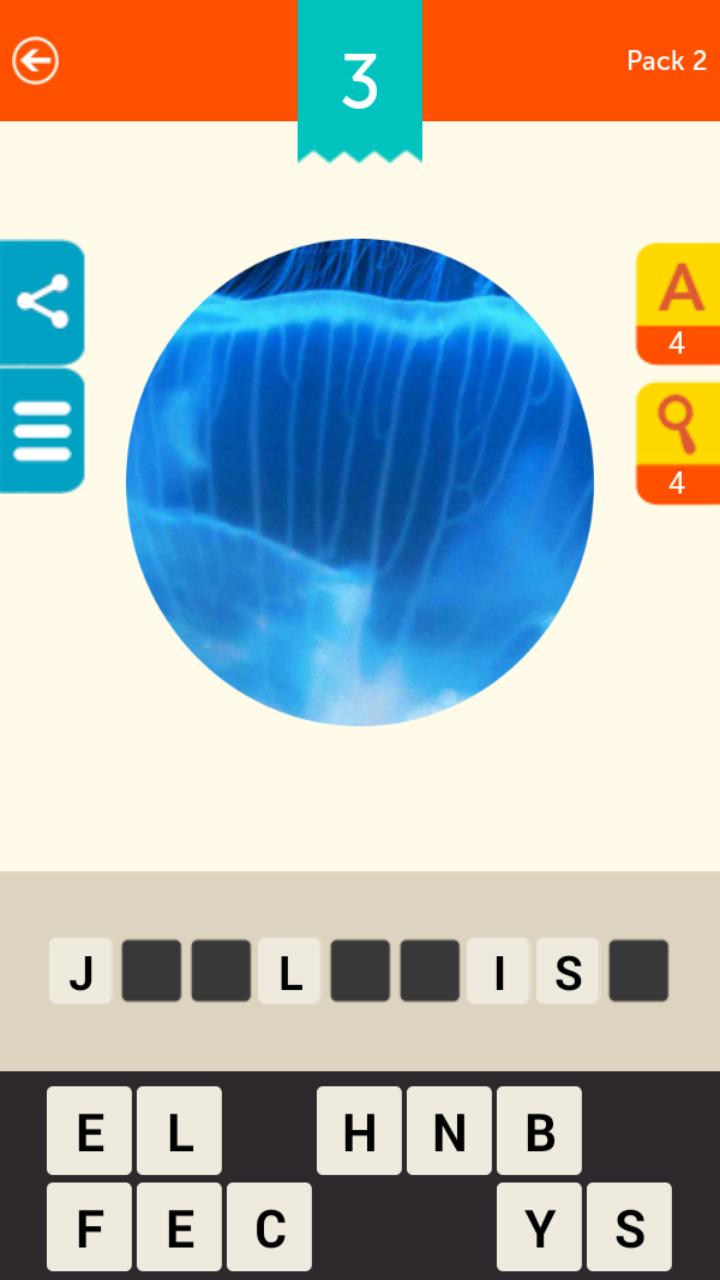Screen dimensions: 720x1280
Task: Select letter tile L next to E
Action: (x=179, y=1133)
